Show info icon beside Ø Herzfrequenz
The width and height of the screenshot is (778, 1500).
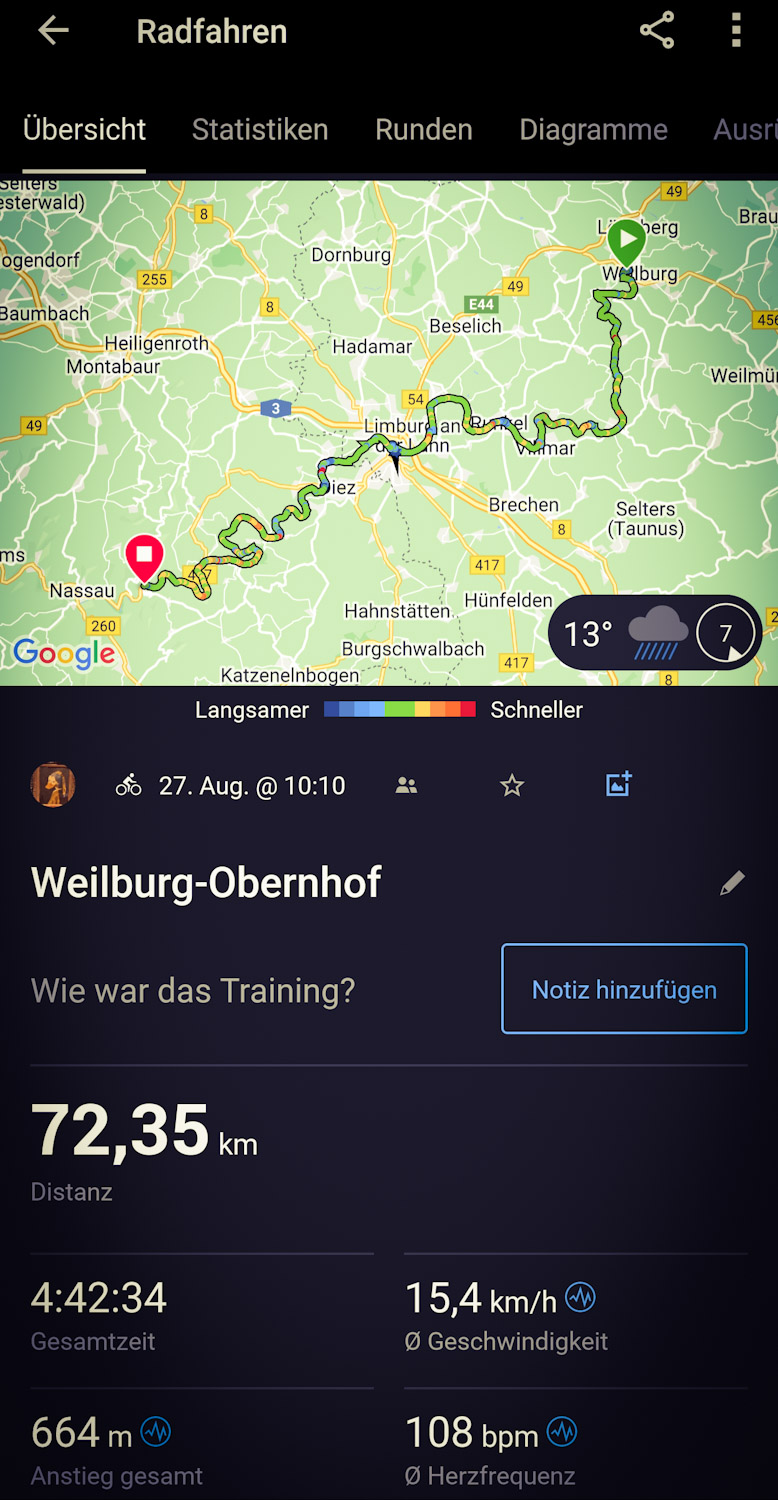coord(562,1432)
